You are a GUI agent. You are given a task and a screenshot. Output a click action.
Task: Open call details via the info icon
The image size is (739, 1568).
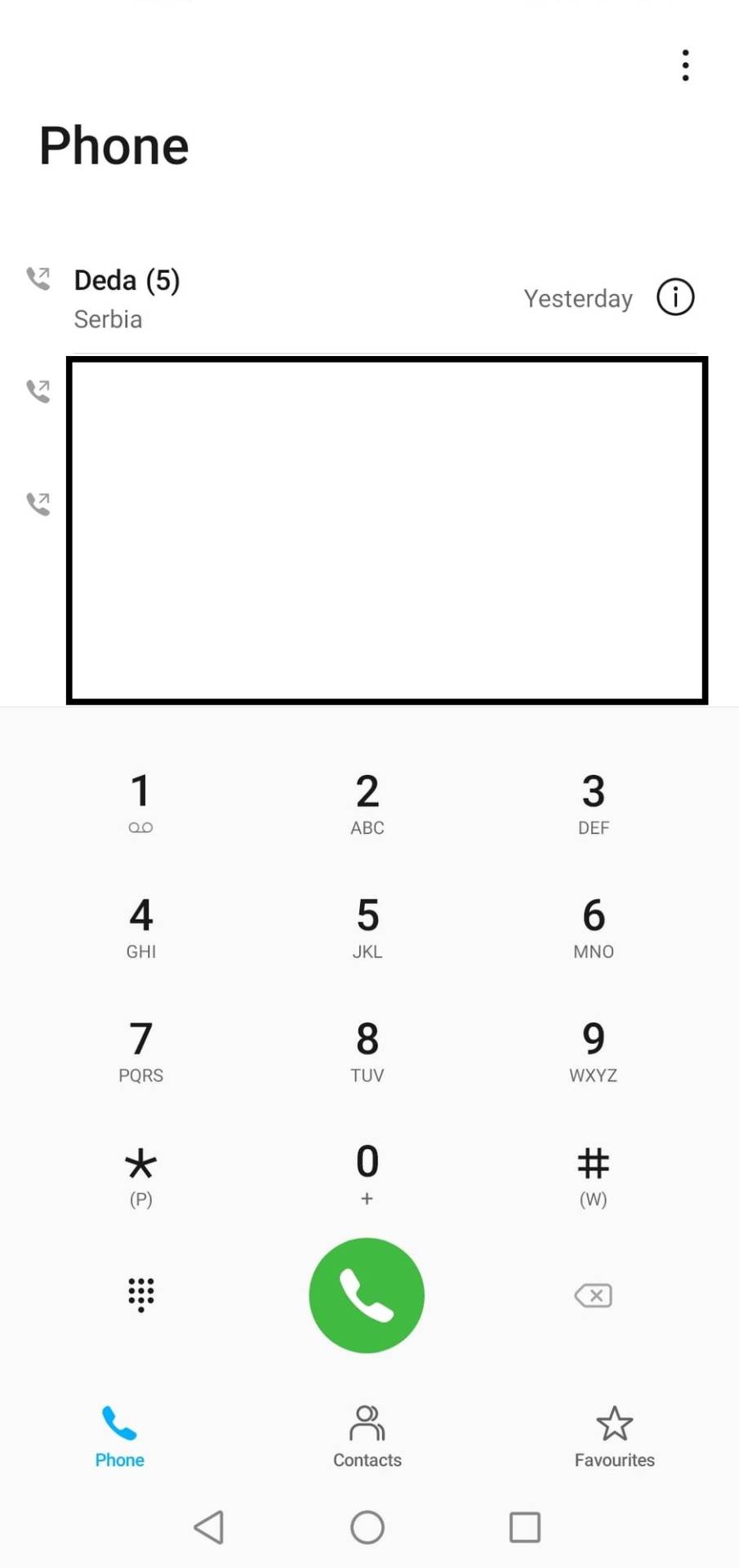tap(675, 297)
